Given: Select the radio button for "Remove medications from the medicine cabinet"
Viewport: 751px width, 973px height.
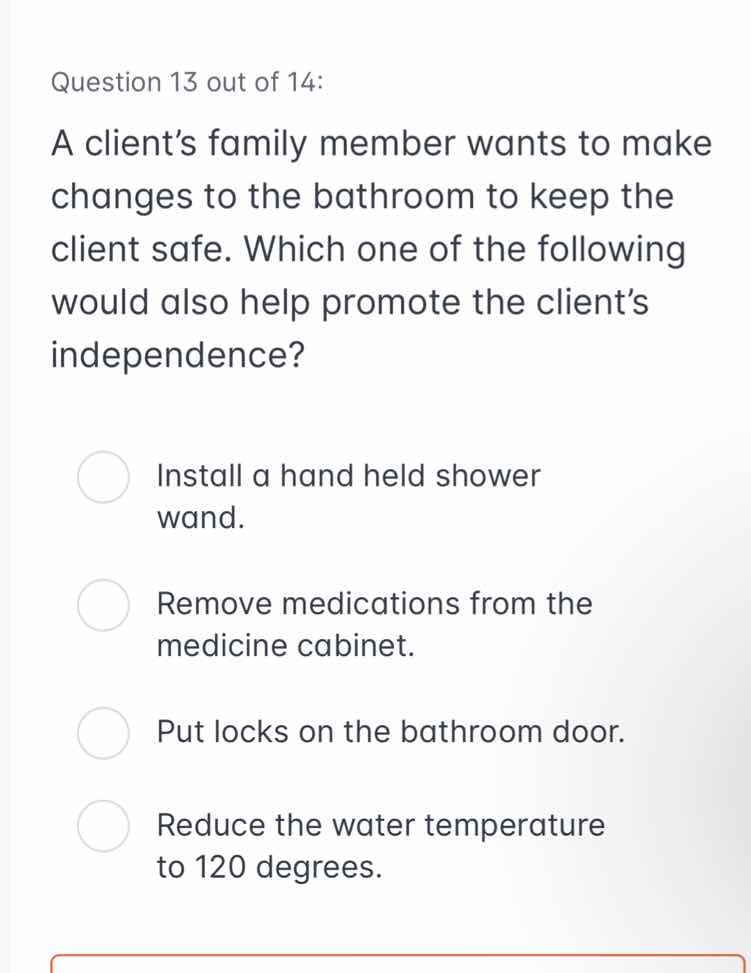Looking at the screenshot, I should point(103,606).
